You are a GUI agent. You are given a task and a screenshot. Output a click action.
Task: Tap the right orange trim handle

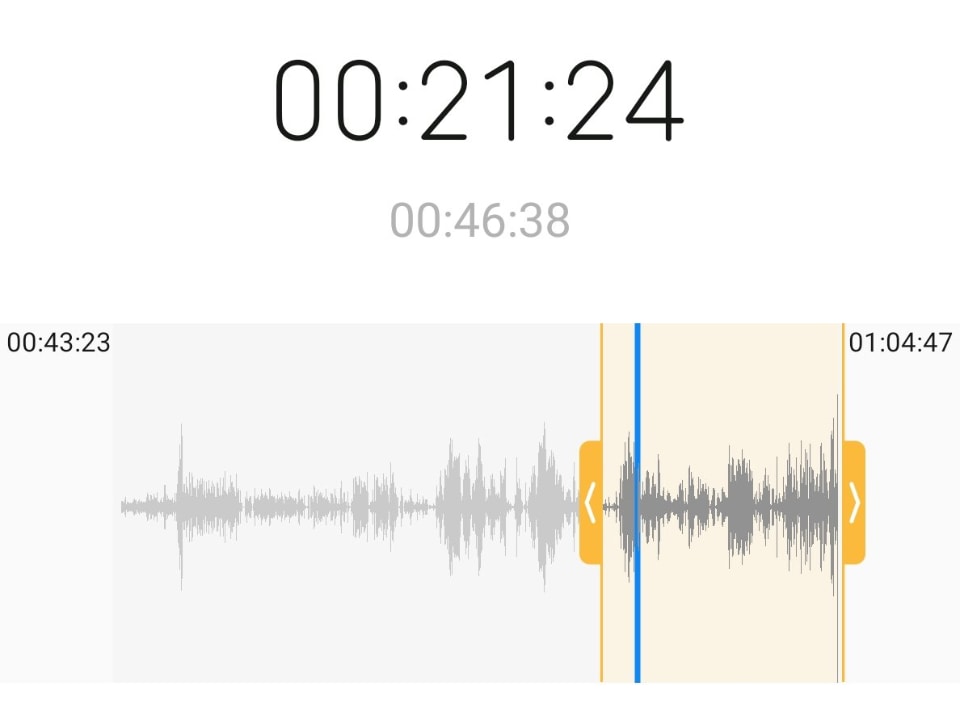tap(854, 502)
